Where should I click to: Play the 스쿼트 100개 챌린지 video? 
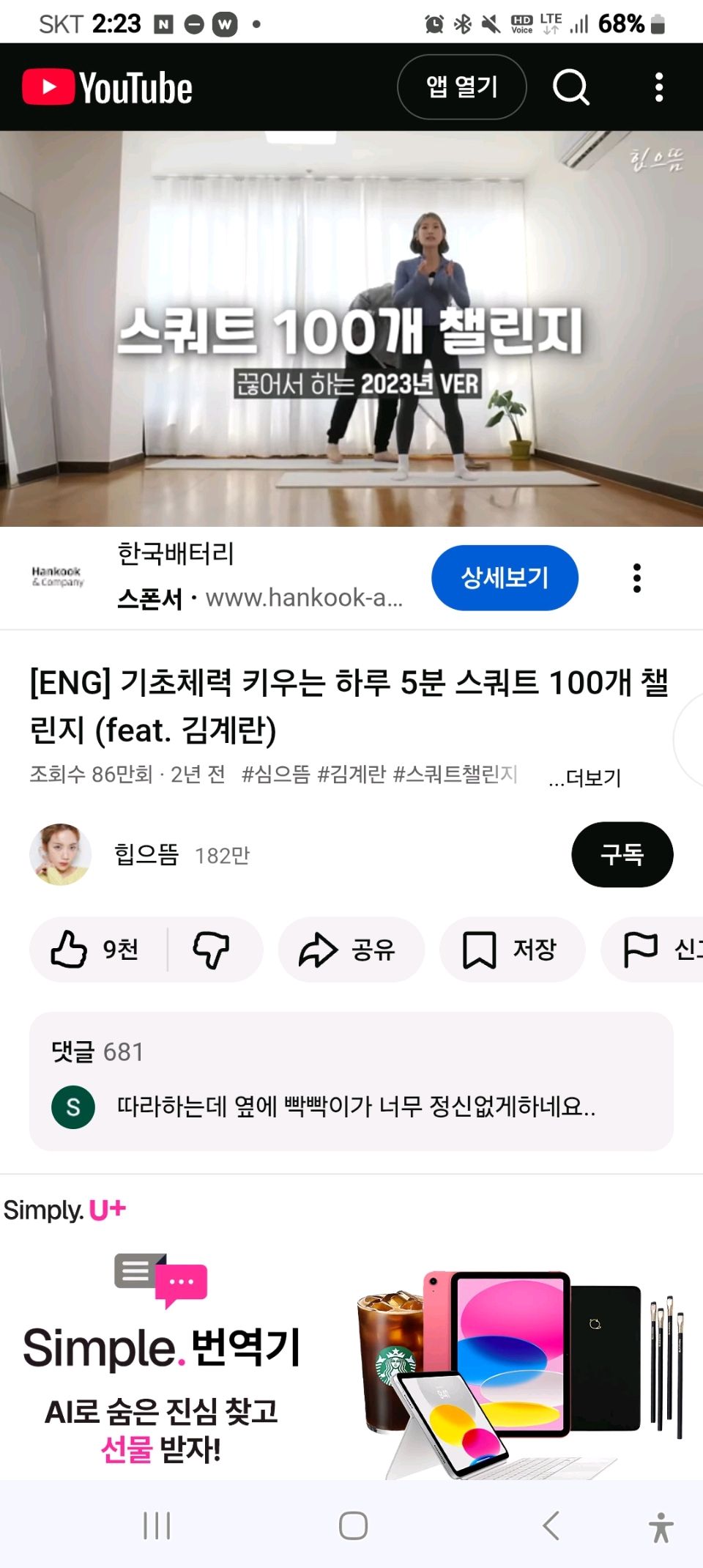[351, 328]
